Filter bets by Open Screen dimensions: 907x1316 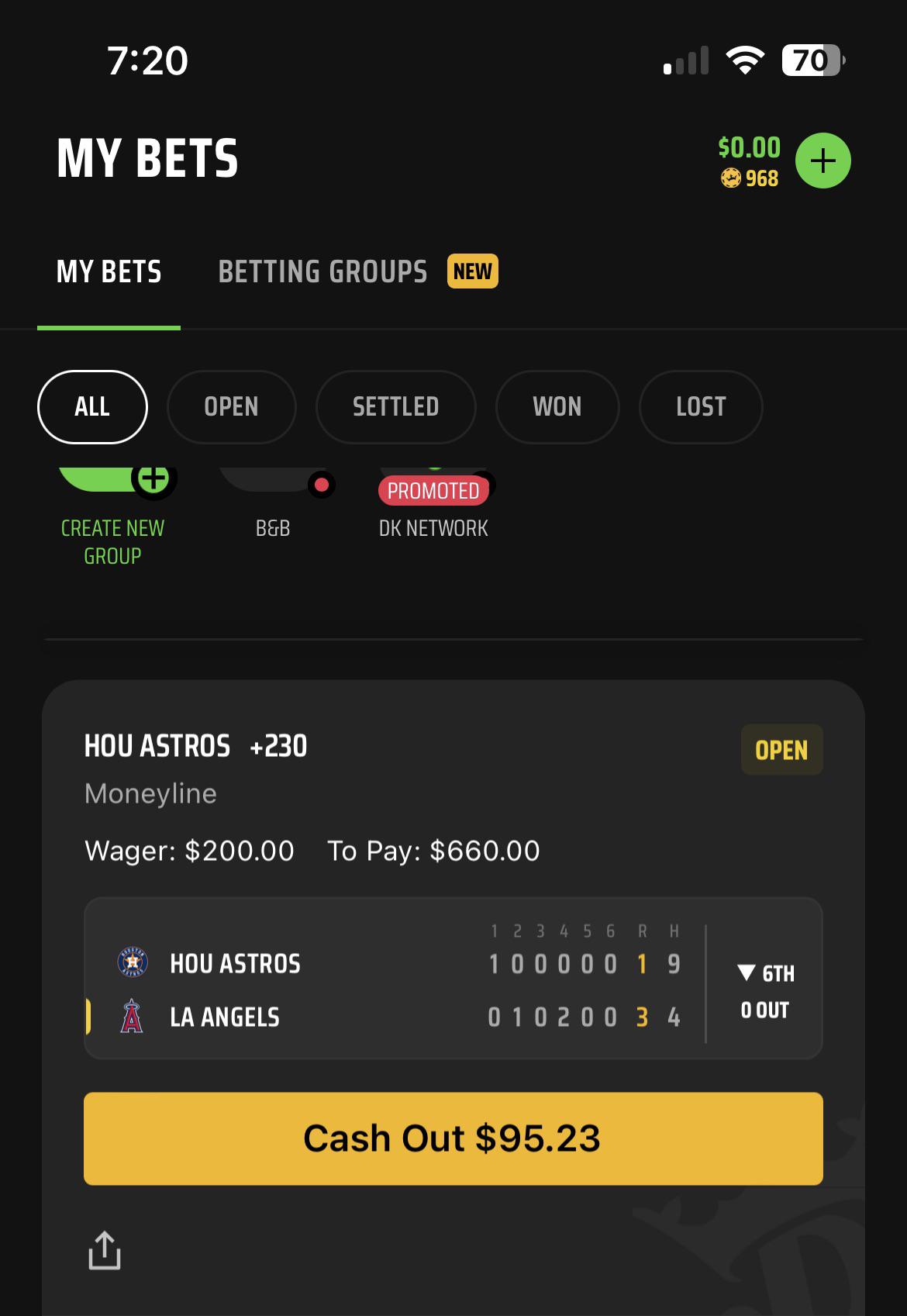click(x=231, y=407)
